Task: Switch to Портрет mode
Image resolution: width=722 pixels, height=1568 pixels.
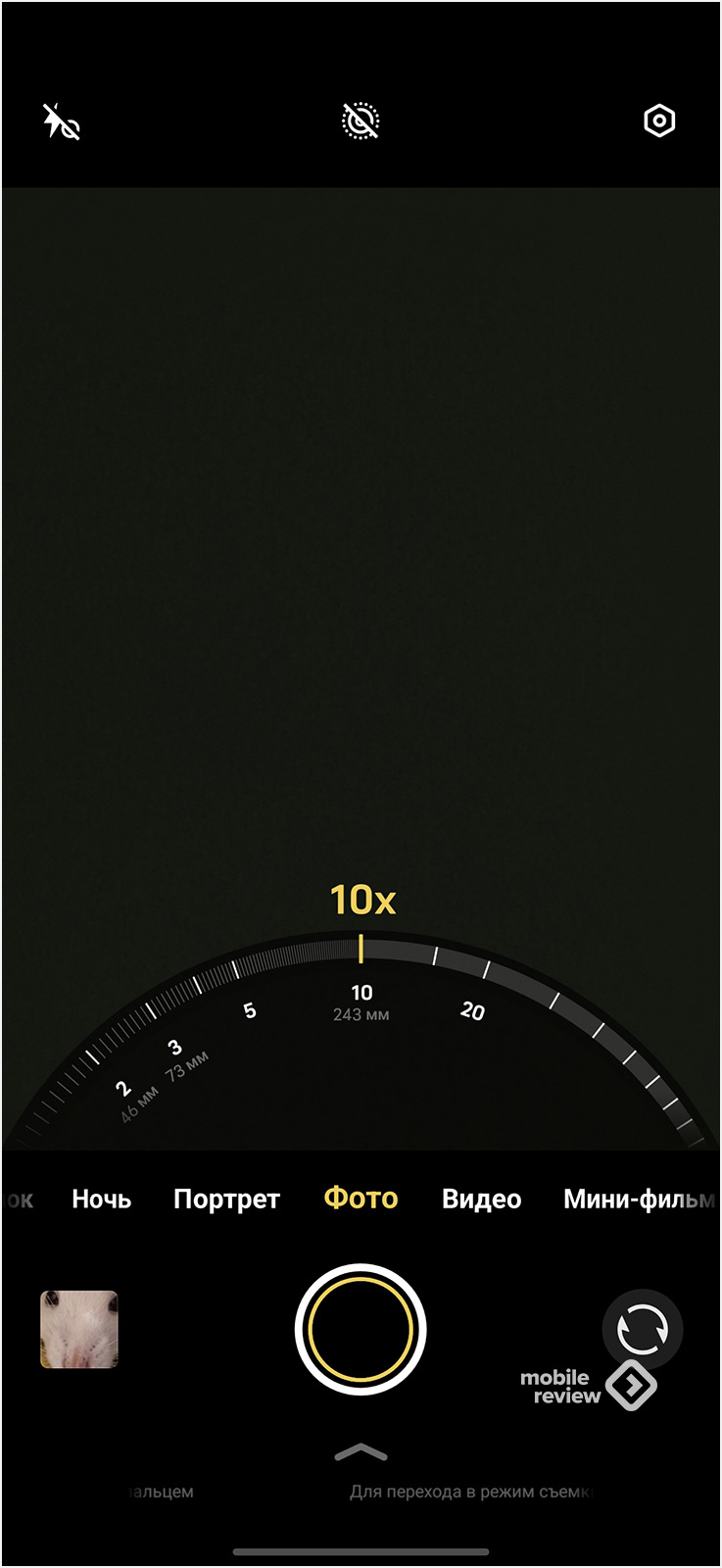Action: coord(226,1200)
